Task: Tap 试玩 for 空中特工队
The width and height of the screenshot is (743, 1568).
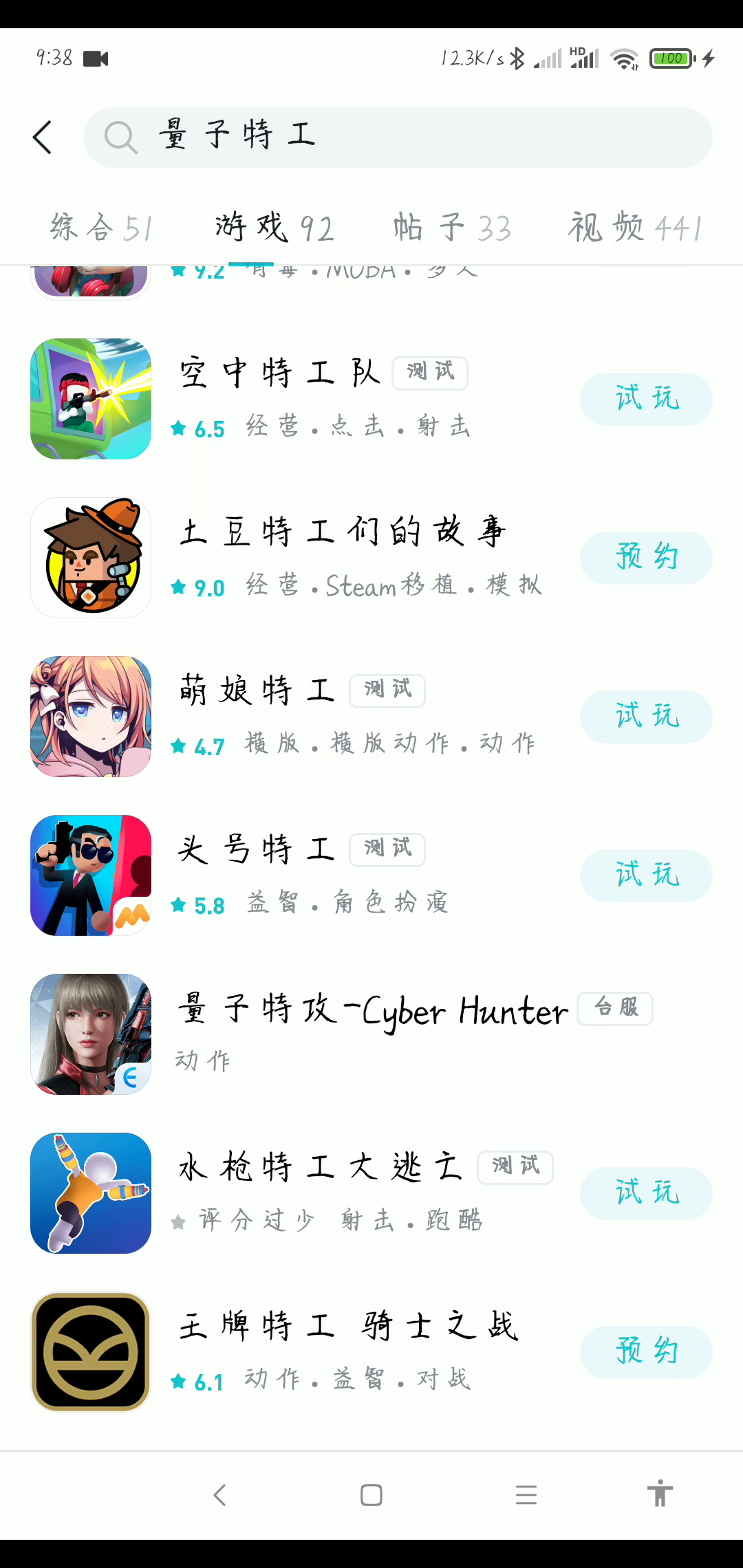Action: click(x=646, y=399)
